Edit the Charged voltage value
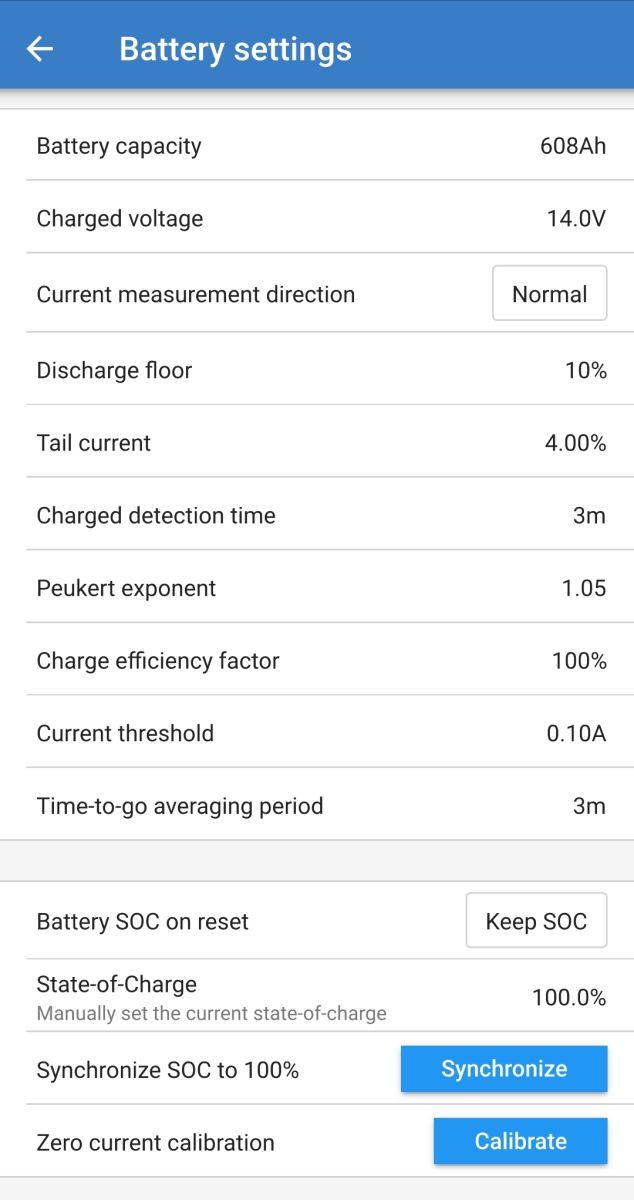The image size is (634, 1200). [x=317, y=218]
